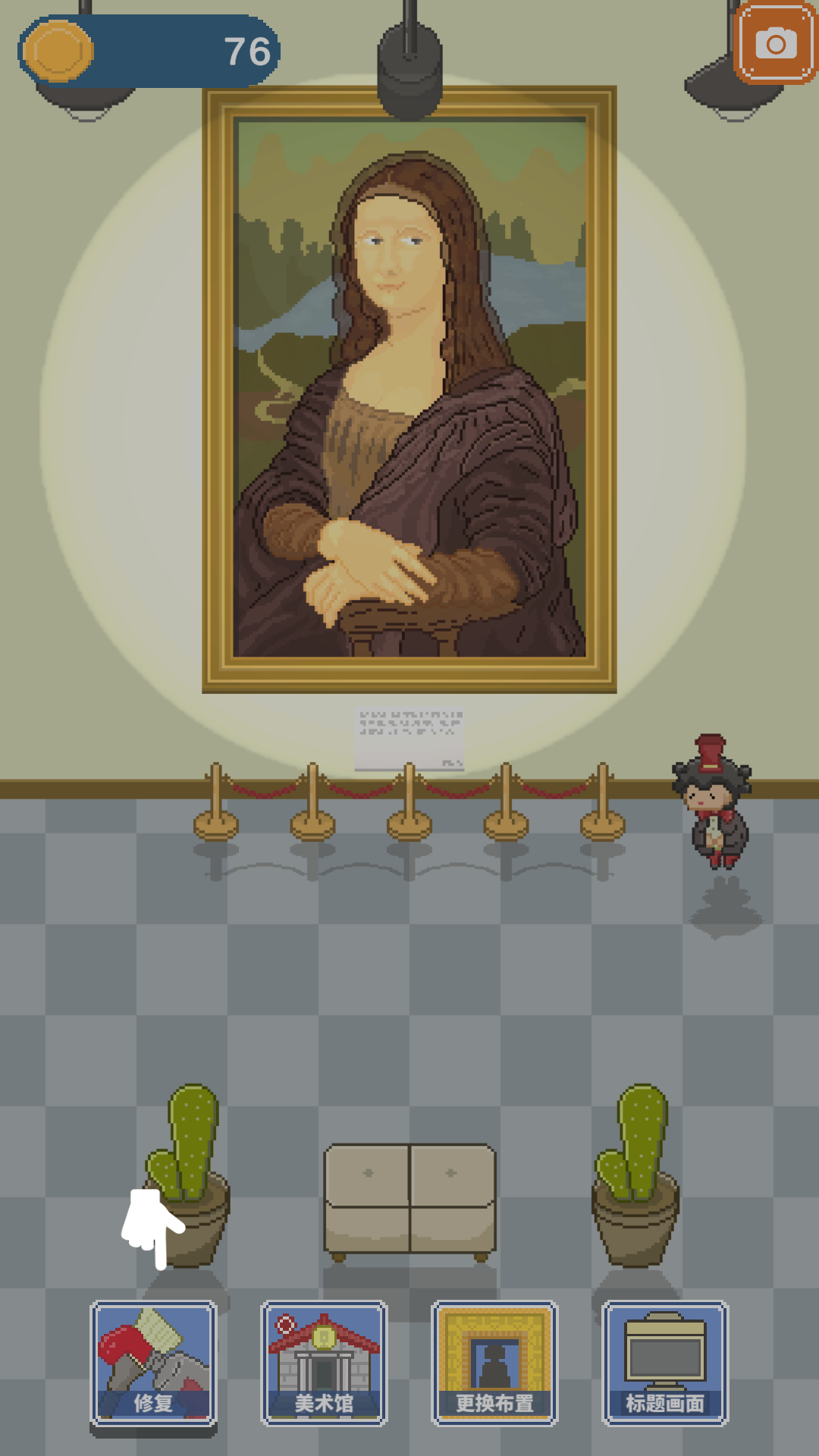Open 更换布置 (change layout) option
Image resolution: width=819 pixels, height=1456 pixels.
point(494,1363)
